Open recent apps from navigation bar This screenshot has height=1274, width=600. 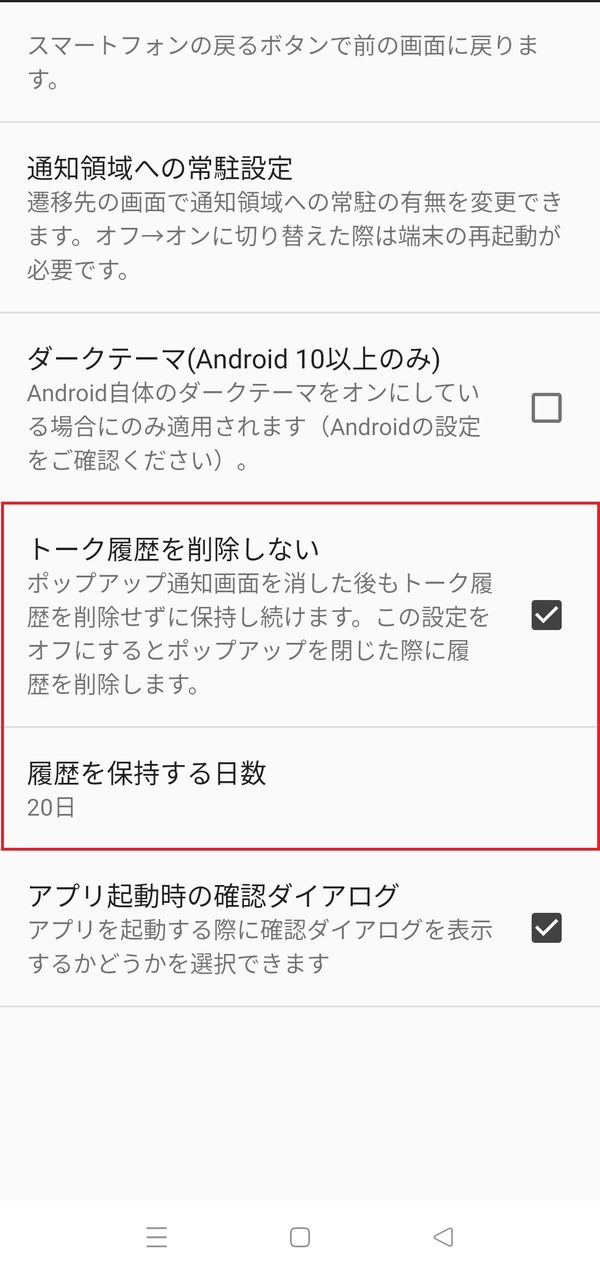coord(157,1237)
